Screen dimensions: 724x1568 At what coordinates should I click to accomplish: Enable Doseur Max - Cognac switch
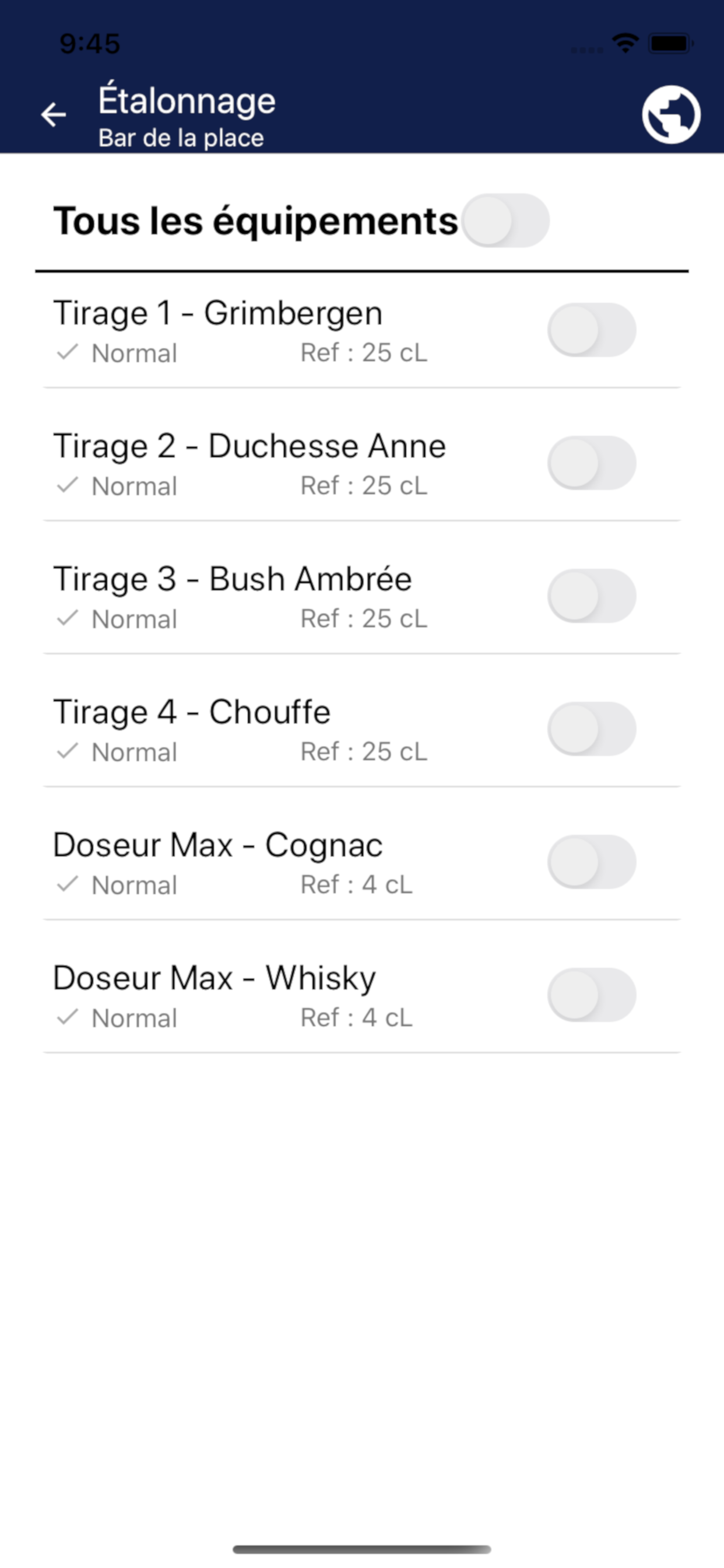point(592,862)
